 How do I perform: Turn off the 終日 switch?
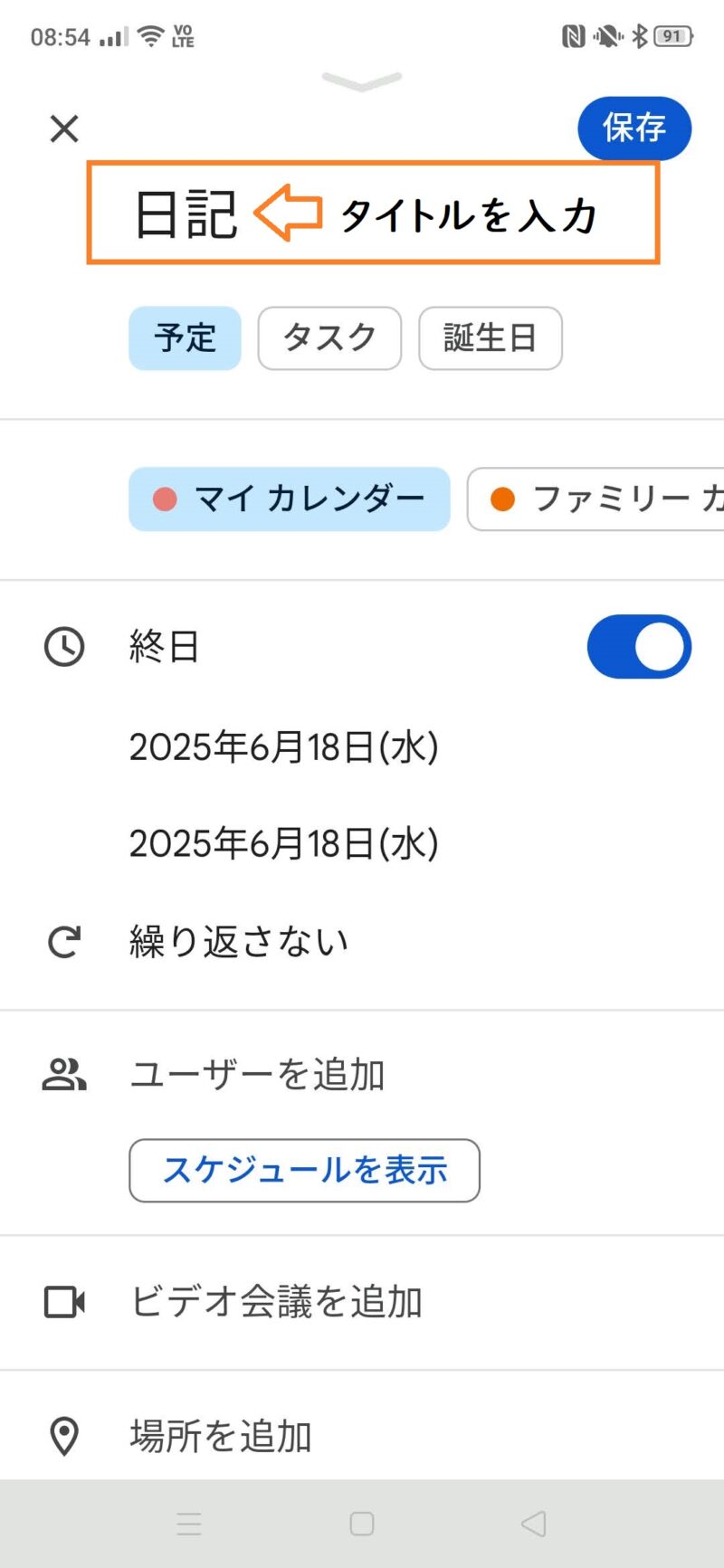point(639,647)
